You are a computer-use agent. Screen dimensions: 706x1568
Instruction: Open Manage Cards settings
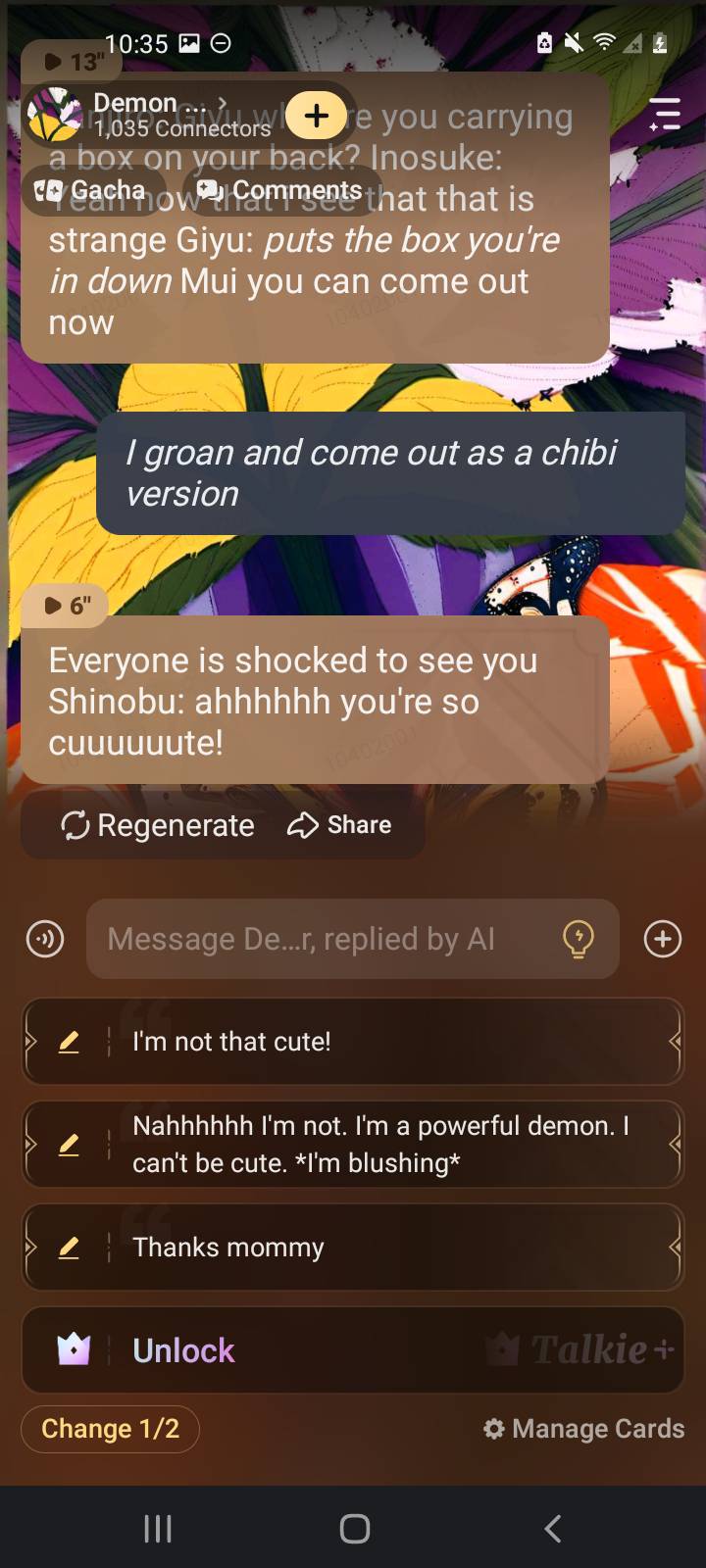[x=584, y=1429]
